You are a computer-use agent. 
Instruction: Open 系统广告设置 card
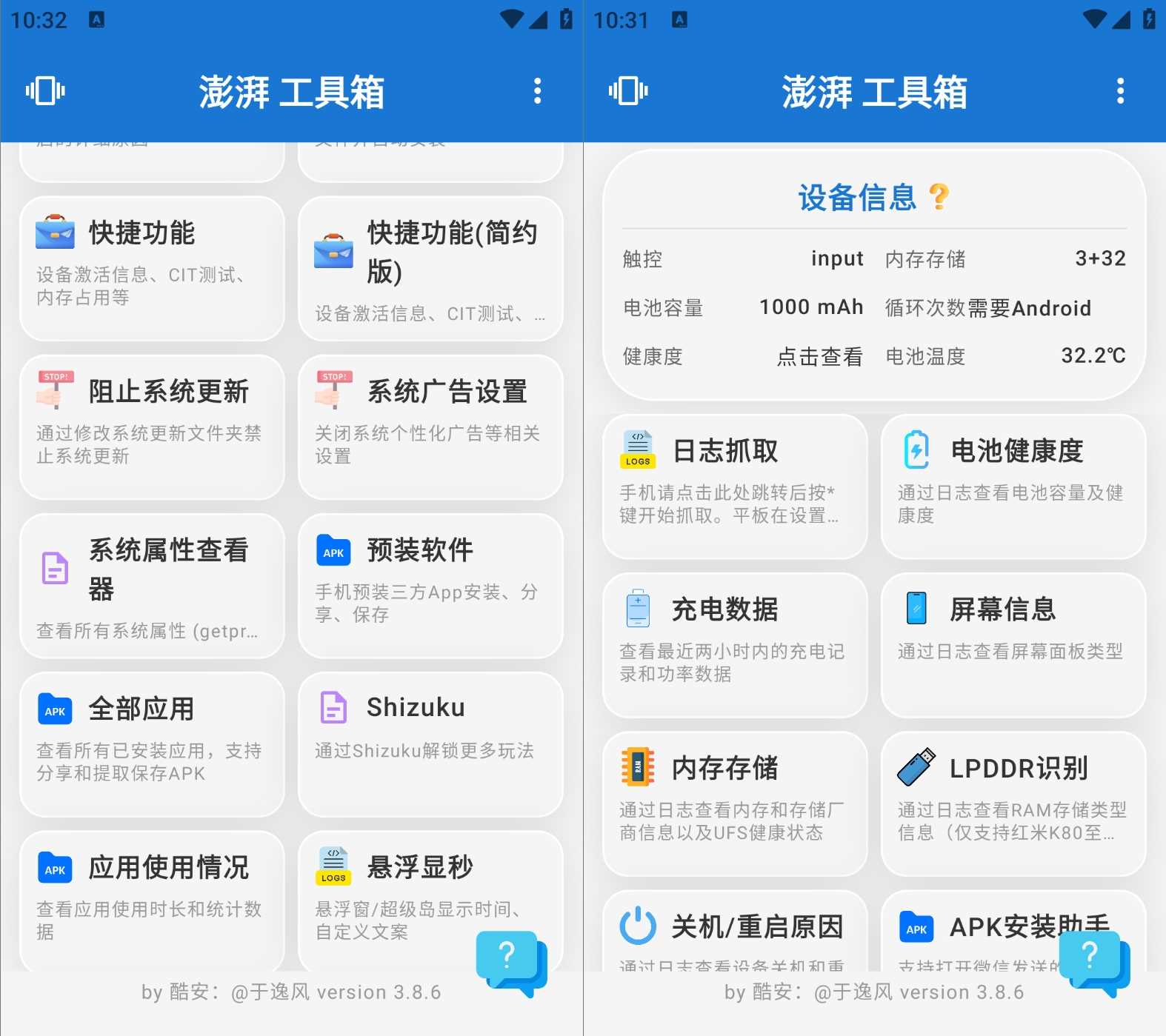[x=430, y=427]
